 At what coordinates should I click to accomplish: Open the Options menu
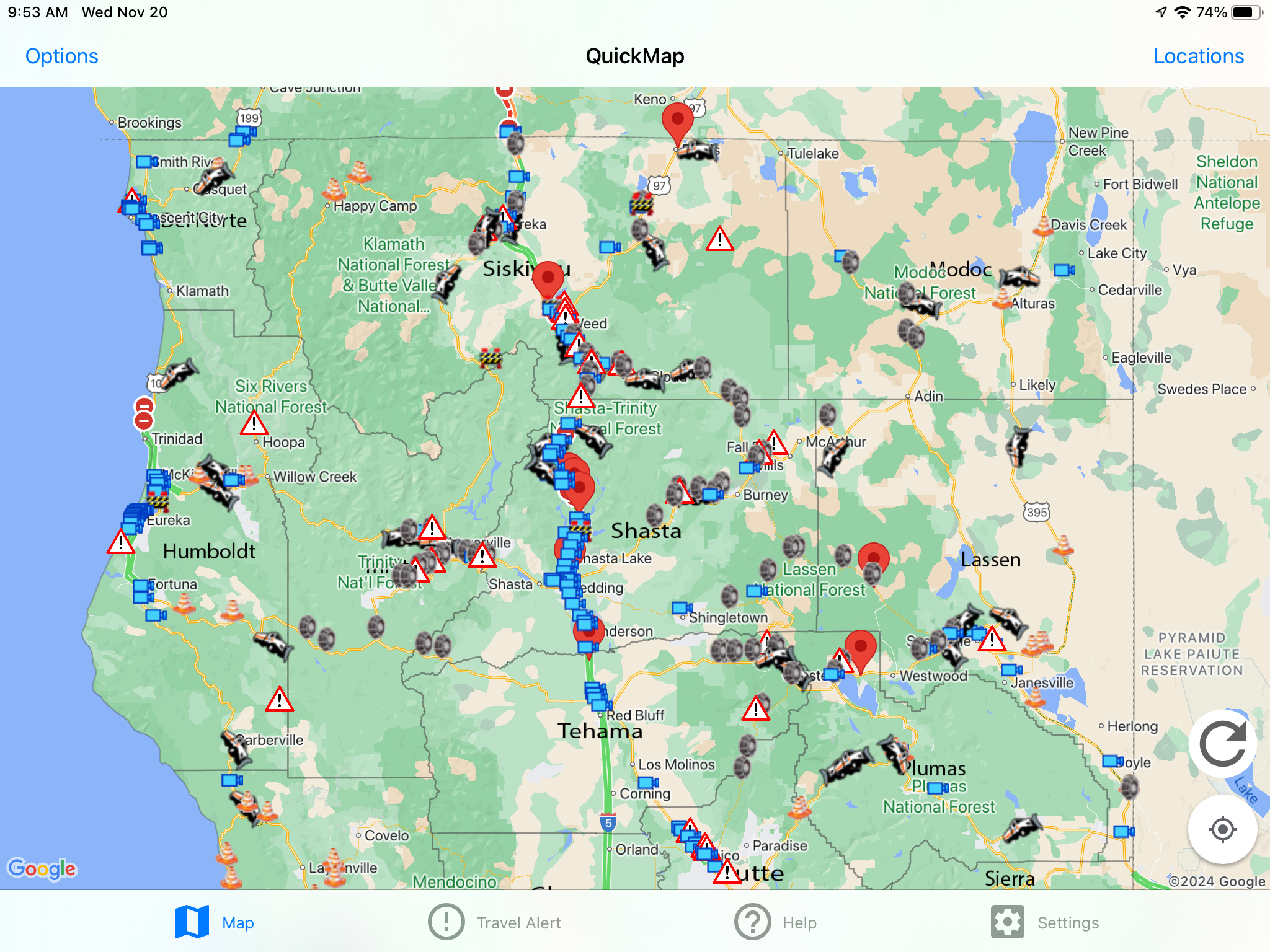pos(61,56)
